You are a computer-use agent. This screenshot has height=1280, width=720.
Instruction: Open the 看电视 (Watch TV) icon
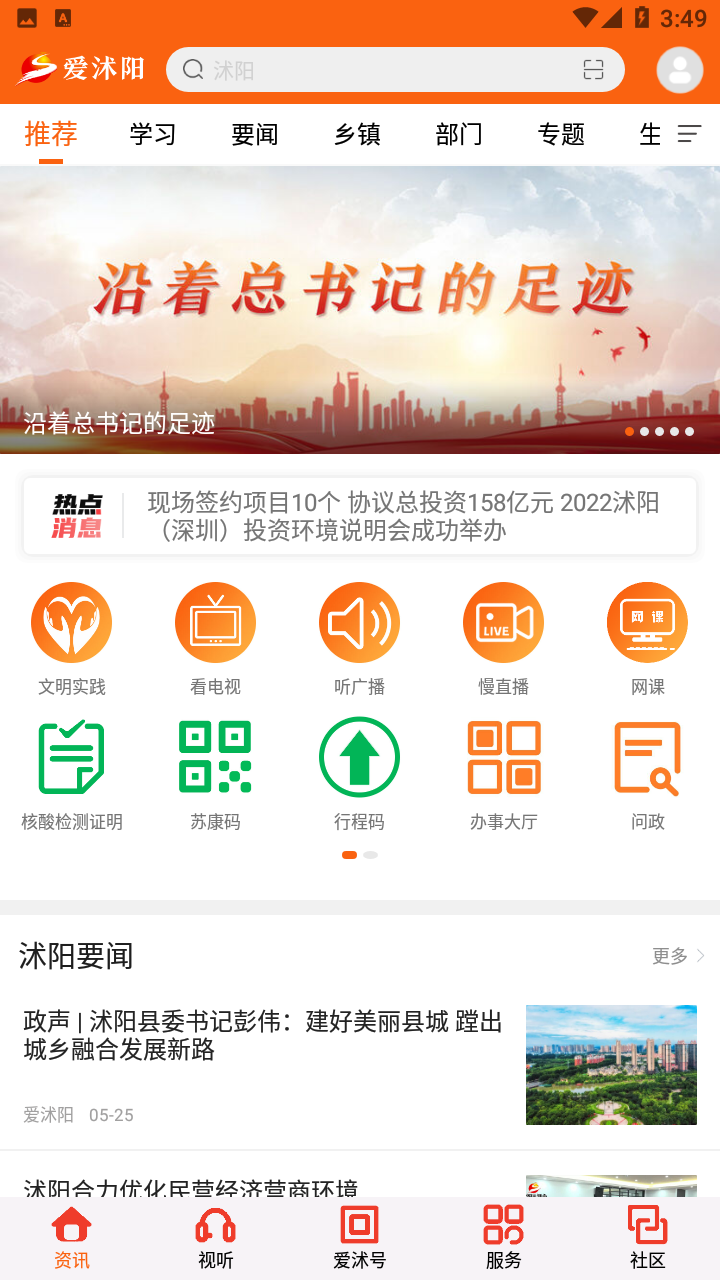point(215,622)
